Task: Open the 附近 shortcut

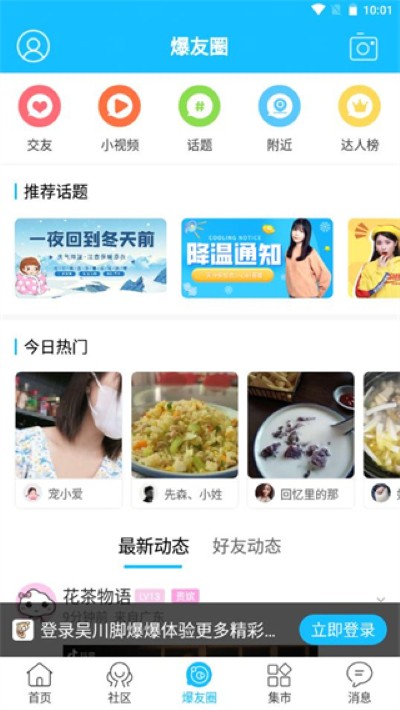Action: click(280, 119)
